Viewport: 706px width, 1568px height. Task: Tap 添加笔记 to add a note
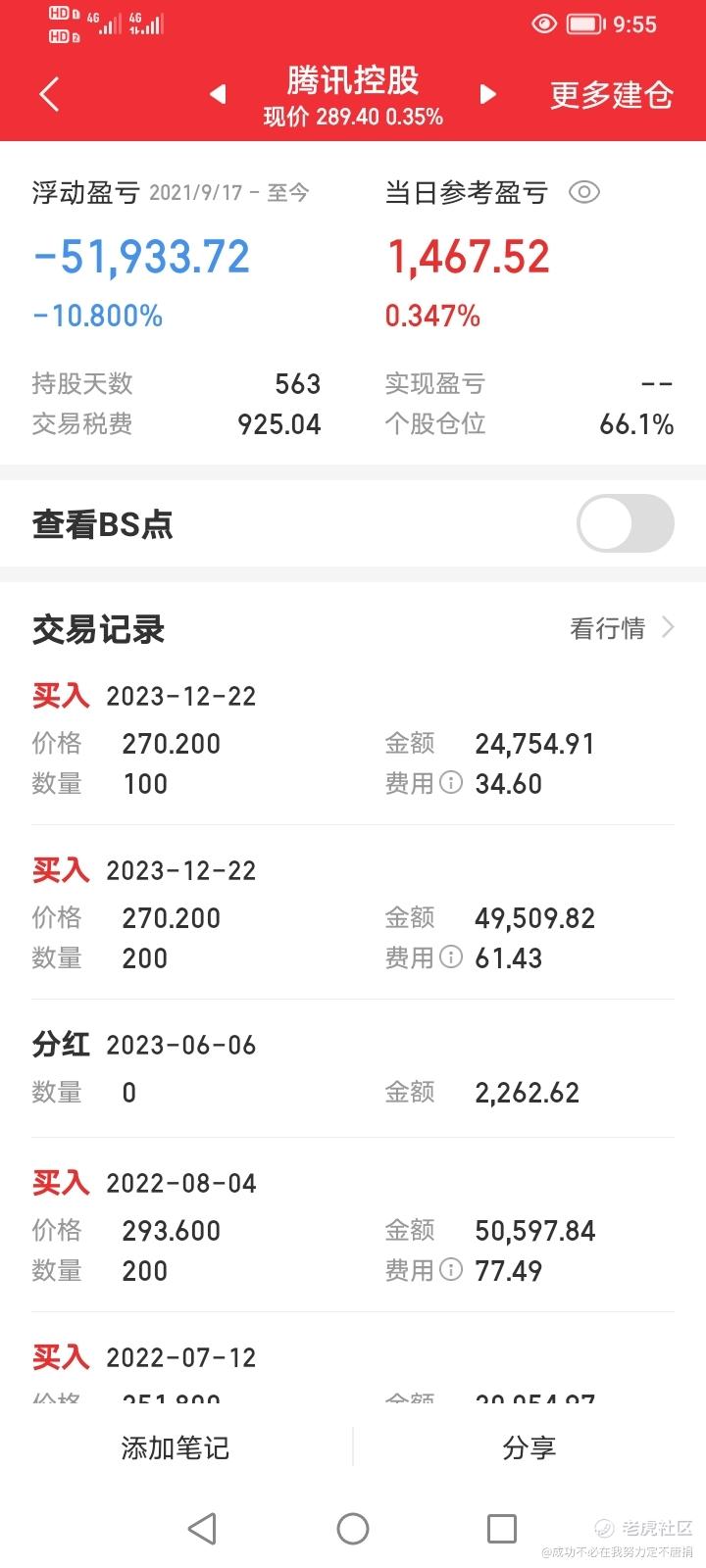[176, 1447]
